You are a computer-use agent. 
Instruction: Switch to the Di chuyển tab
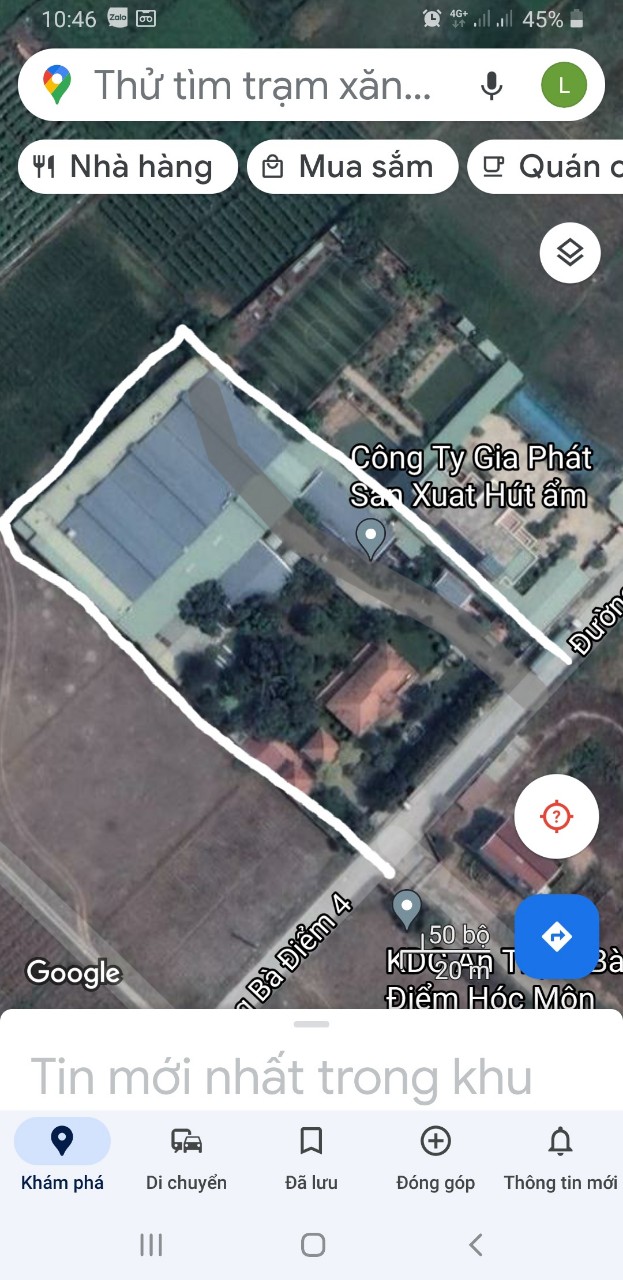coord(187,1156)
